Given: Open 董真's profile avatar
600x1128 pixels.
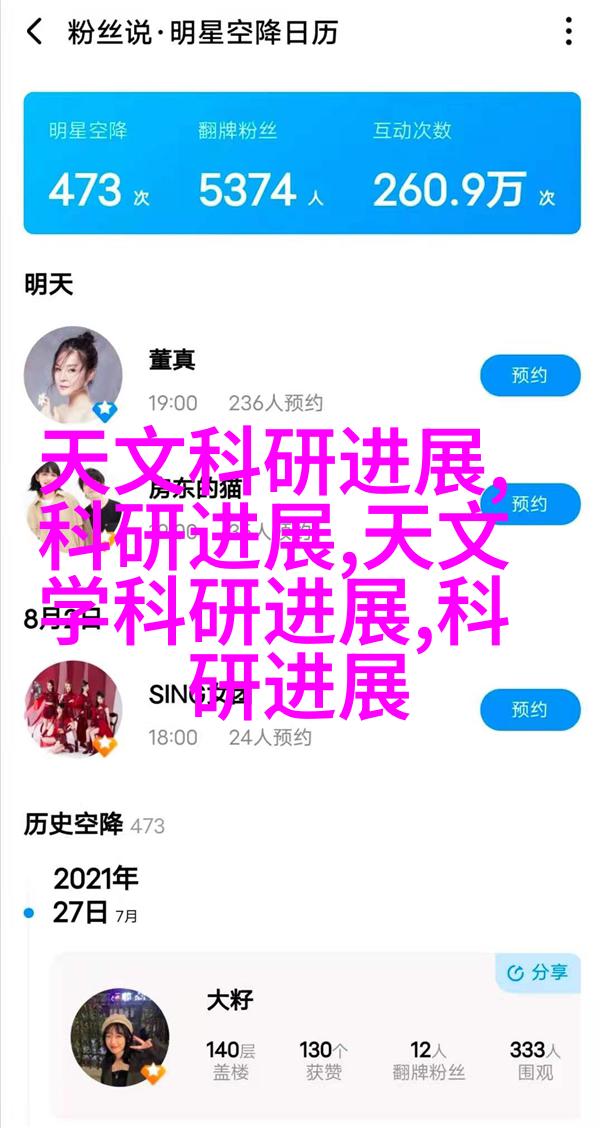Looking at the screenshot, I should pos(73,376).
